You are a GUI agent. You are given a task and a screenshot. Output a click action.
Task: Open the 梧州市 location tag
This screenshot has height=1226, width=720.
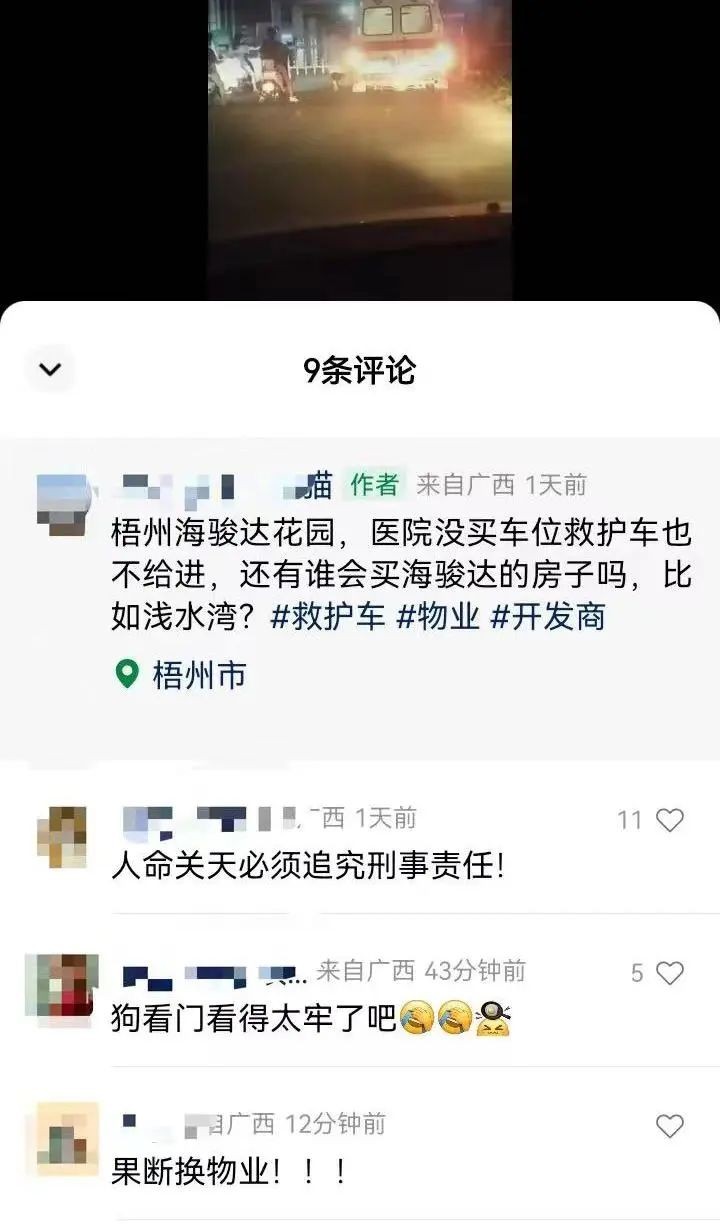(181, 675)
